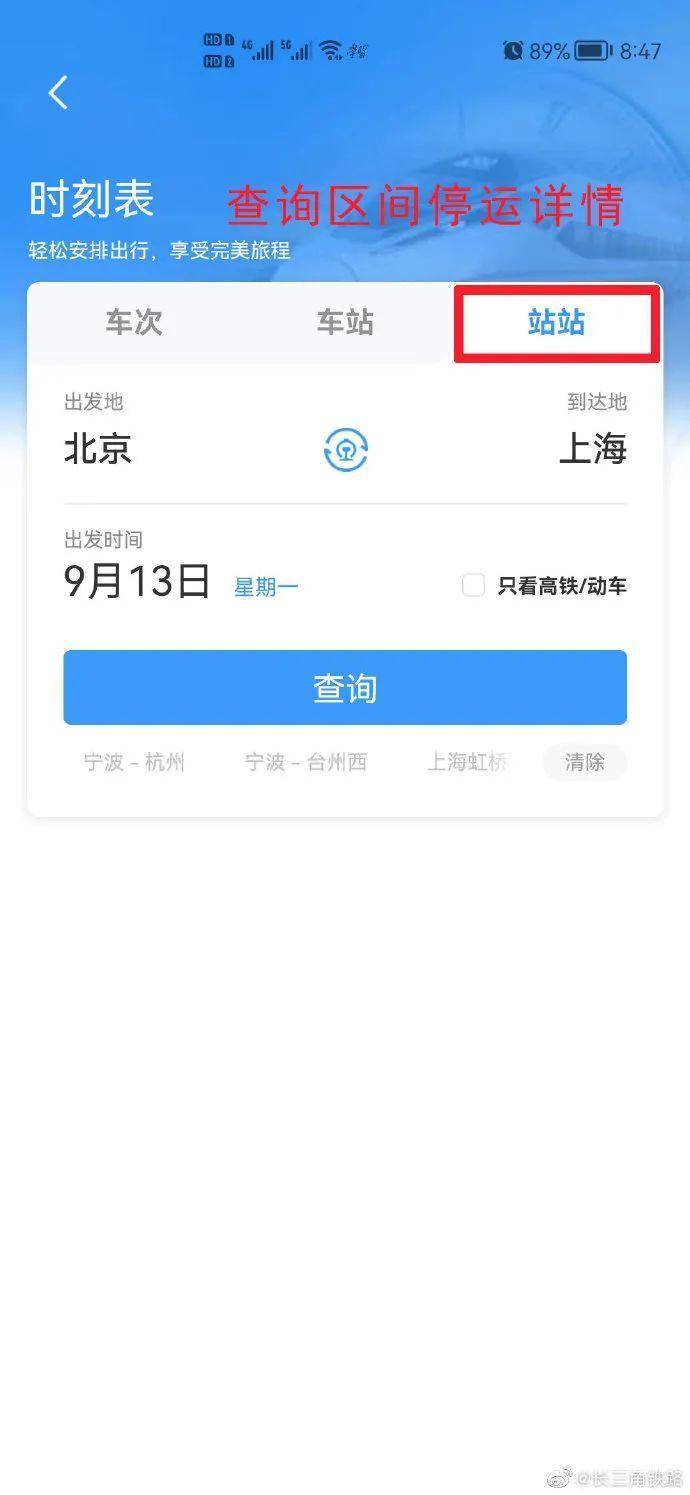Swap departure and arrival stations

point(346,450)
